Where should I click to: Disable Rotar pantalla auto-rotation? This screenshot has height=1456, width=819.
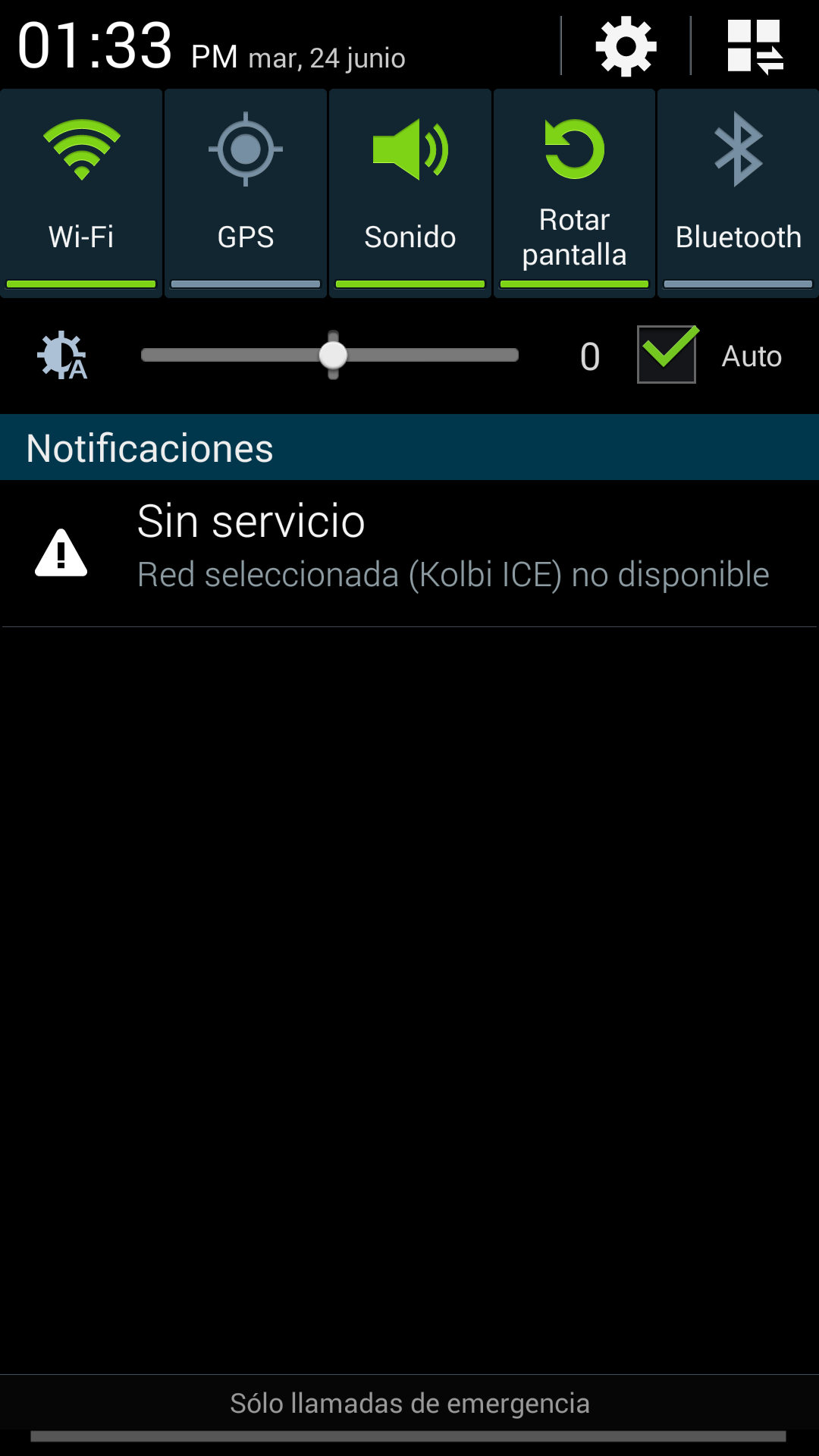click(x=574, y=193)
